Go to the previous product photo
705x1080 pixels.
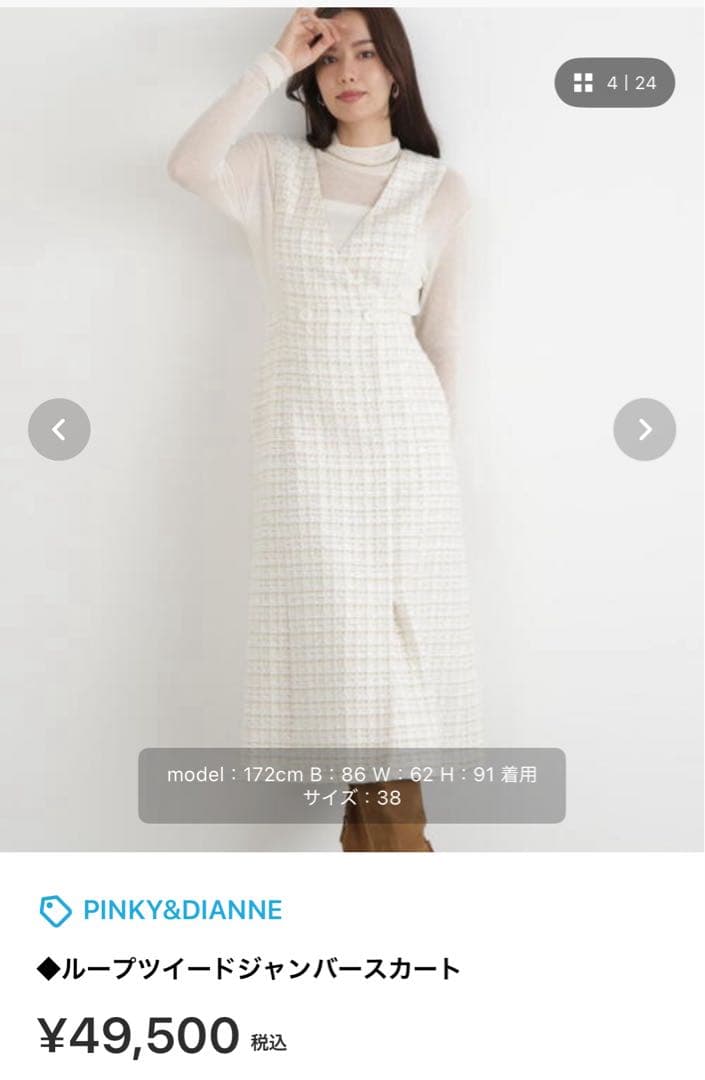(59, 430)
